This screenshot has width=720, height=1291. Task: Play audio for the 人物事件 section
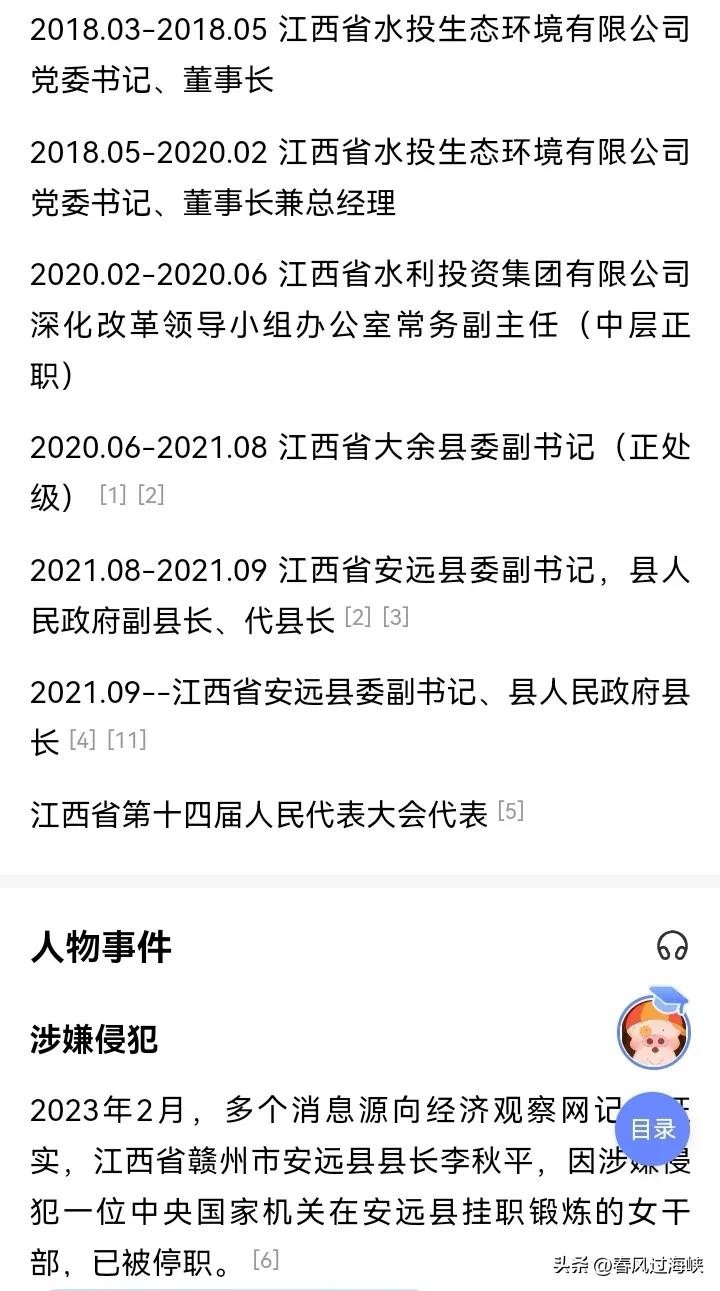click(x=672, y=945)
